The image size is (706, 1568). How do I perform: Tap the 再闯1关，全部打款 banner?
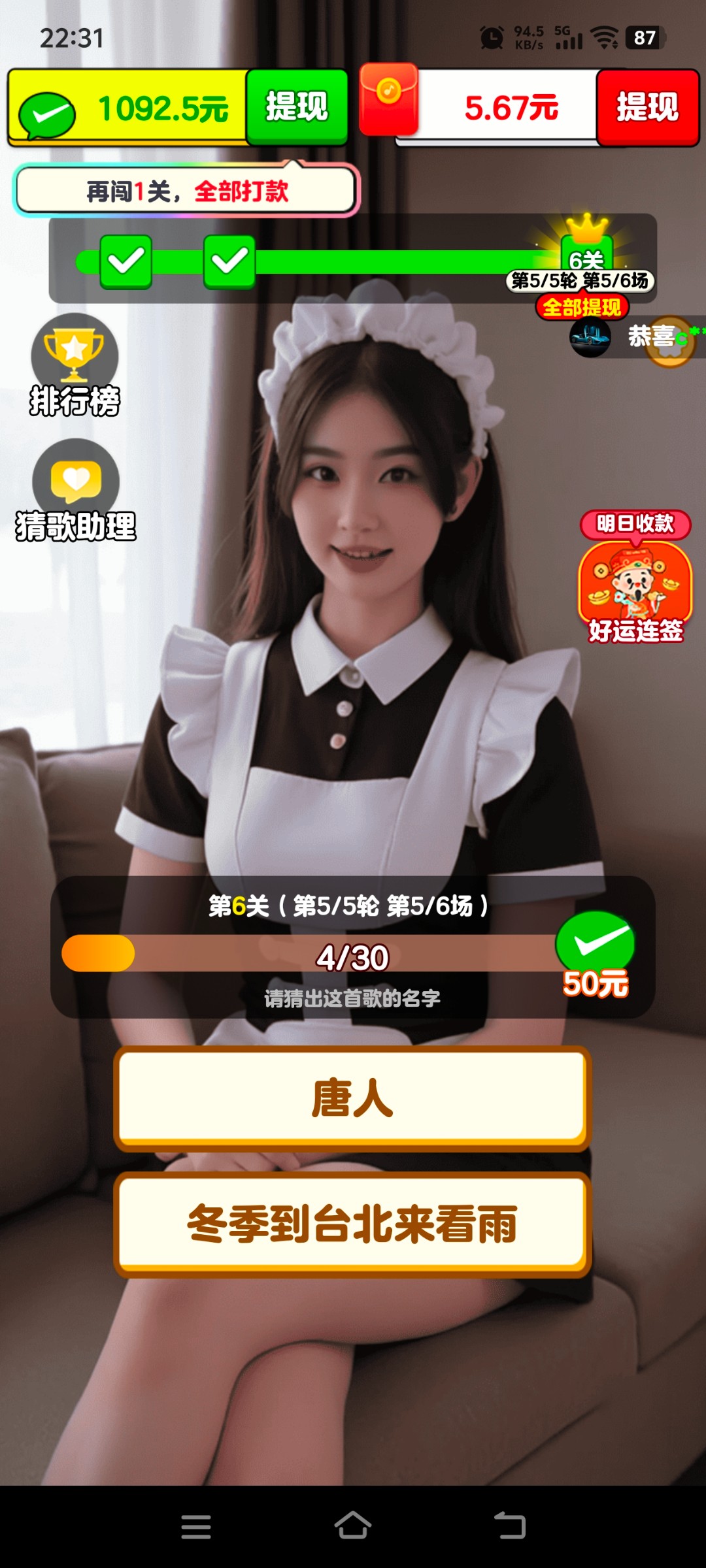pyautogui.click(x=186, y=191)
